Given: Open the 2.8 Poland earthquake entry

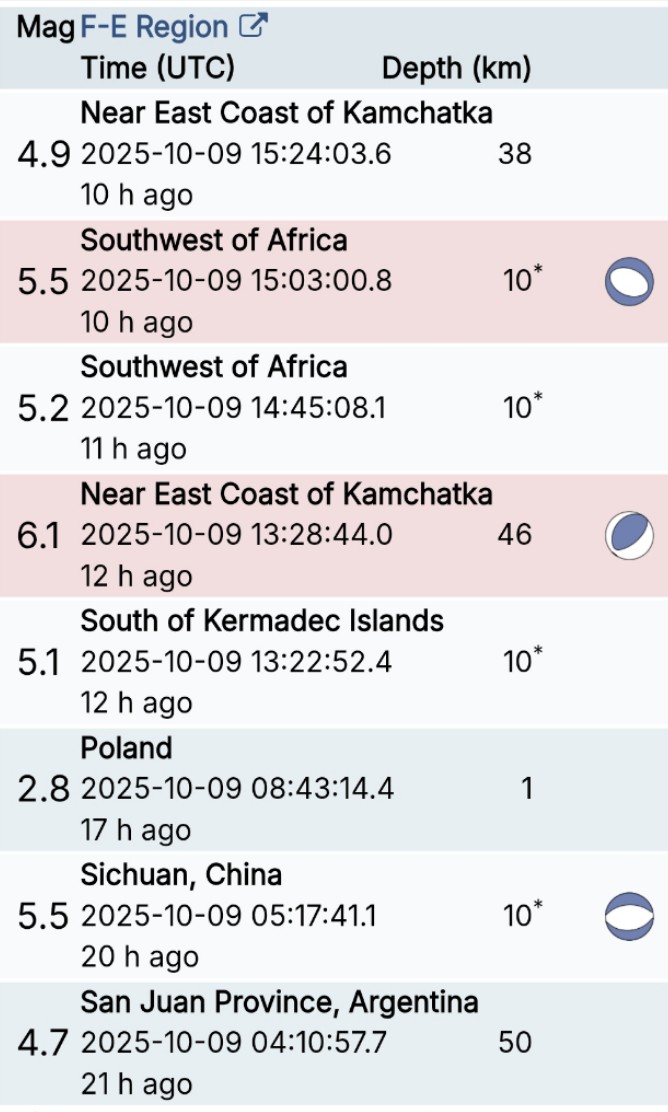Looking at the screenshot, I should pyautogui.click(x=126, y=748).
